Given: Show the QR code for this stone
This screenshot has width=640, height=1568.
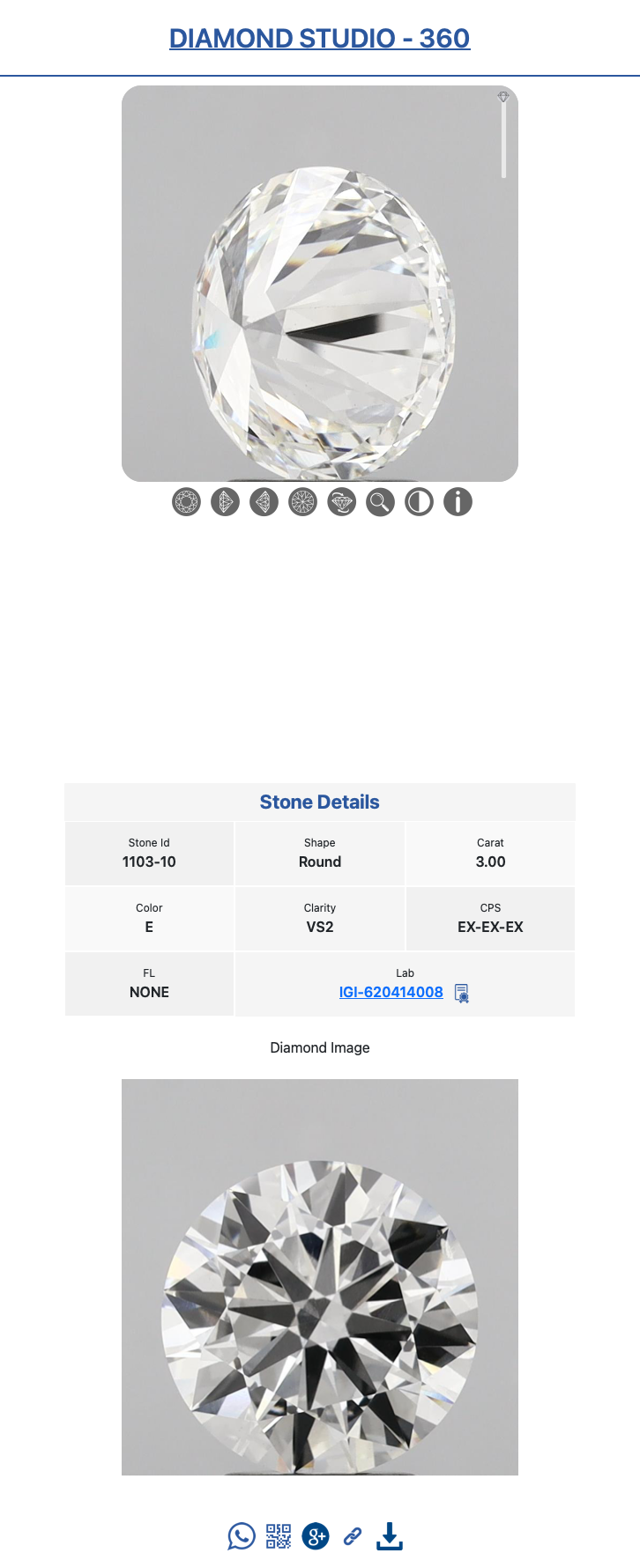Looking at the screenshot, I should [x=279, y=1536].
